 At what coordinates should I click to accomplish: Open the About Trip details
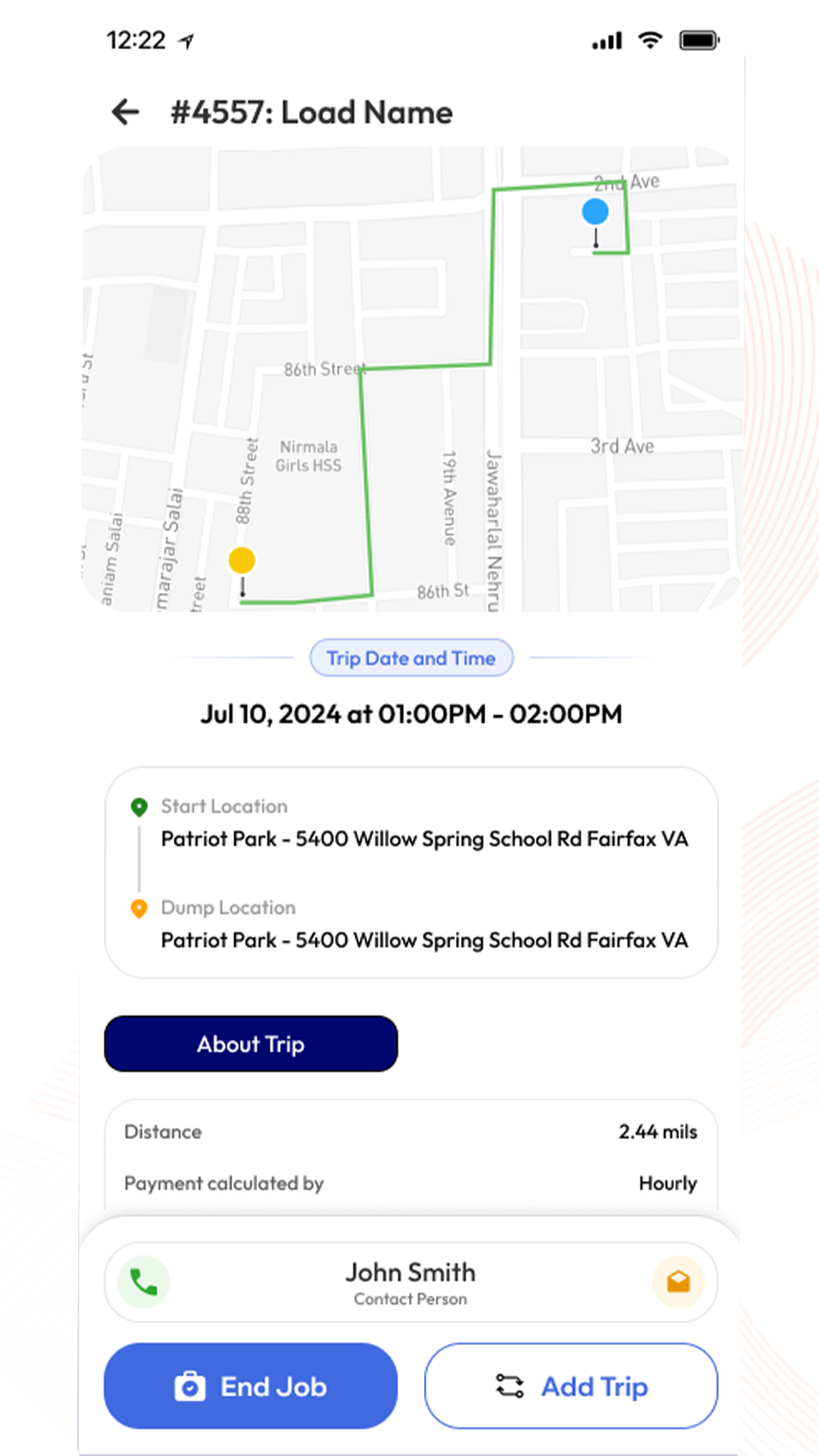[x=250, y=1044]
